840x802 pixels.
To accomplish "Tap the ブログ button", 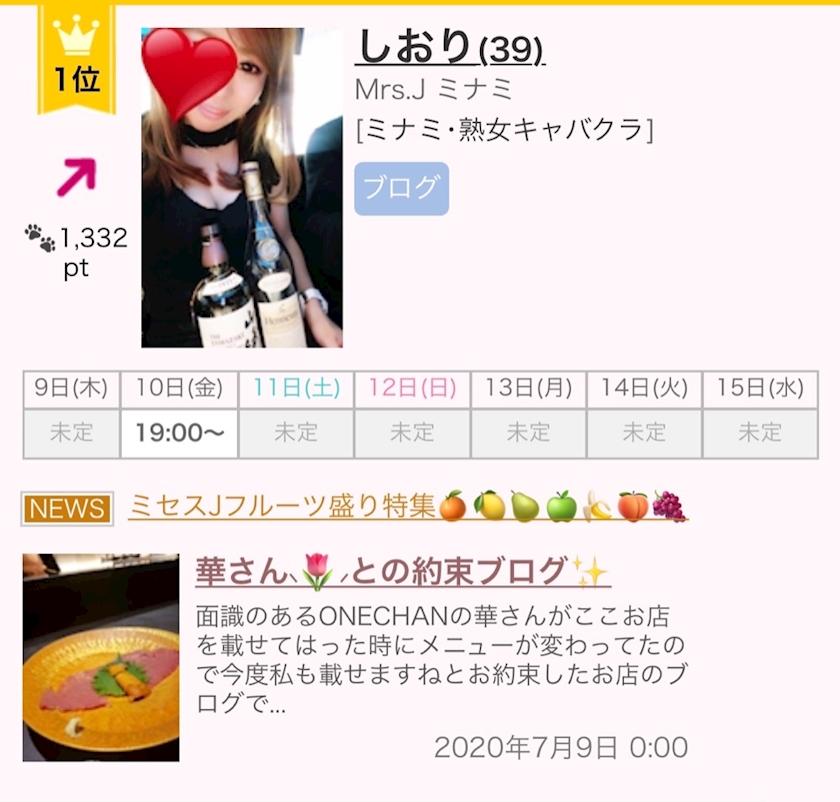I will [x=402, y=189].
